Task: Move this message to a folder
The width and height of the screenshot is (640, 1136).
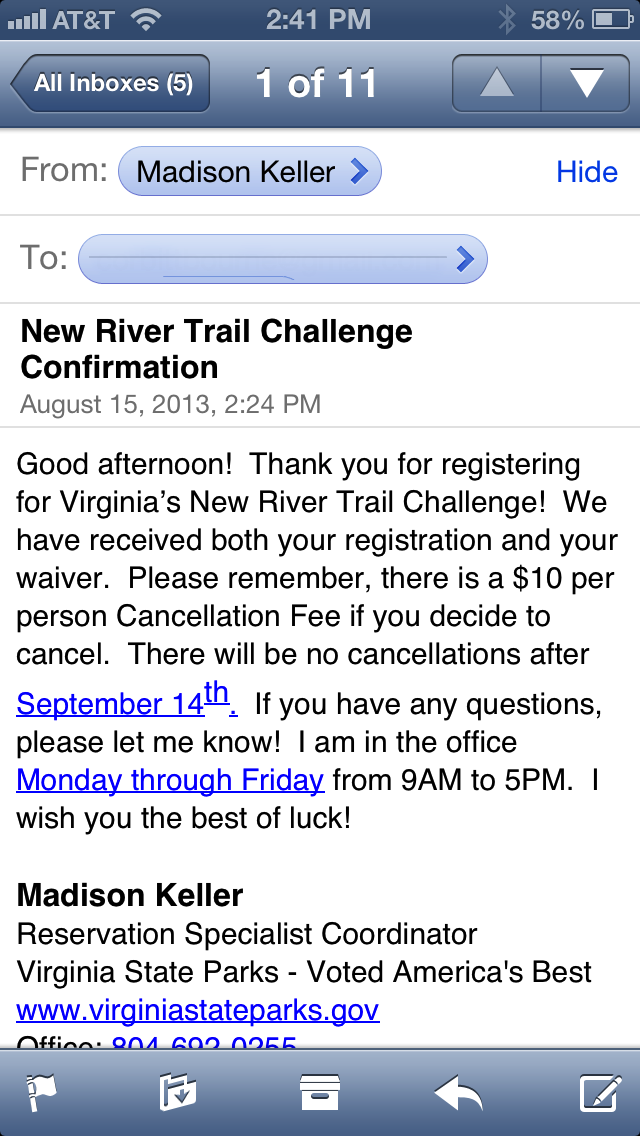Action: [x=178, y=1094]
